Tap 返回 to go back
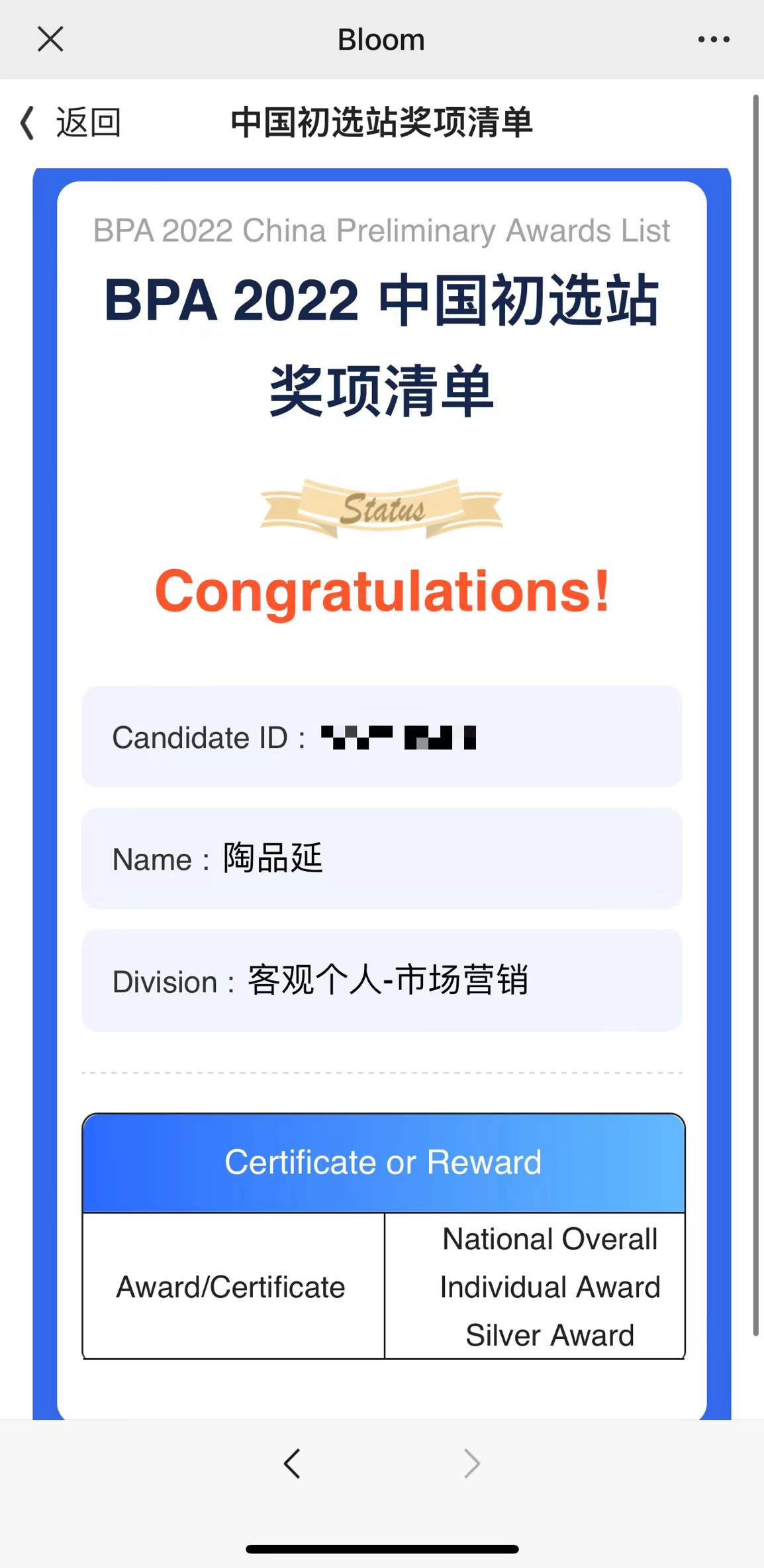This screenshot has height=1568, width=764. pyautogui.click(x=72, y=123)
